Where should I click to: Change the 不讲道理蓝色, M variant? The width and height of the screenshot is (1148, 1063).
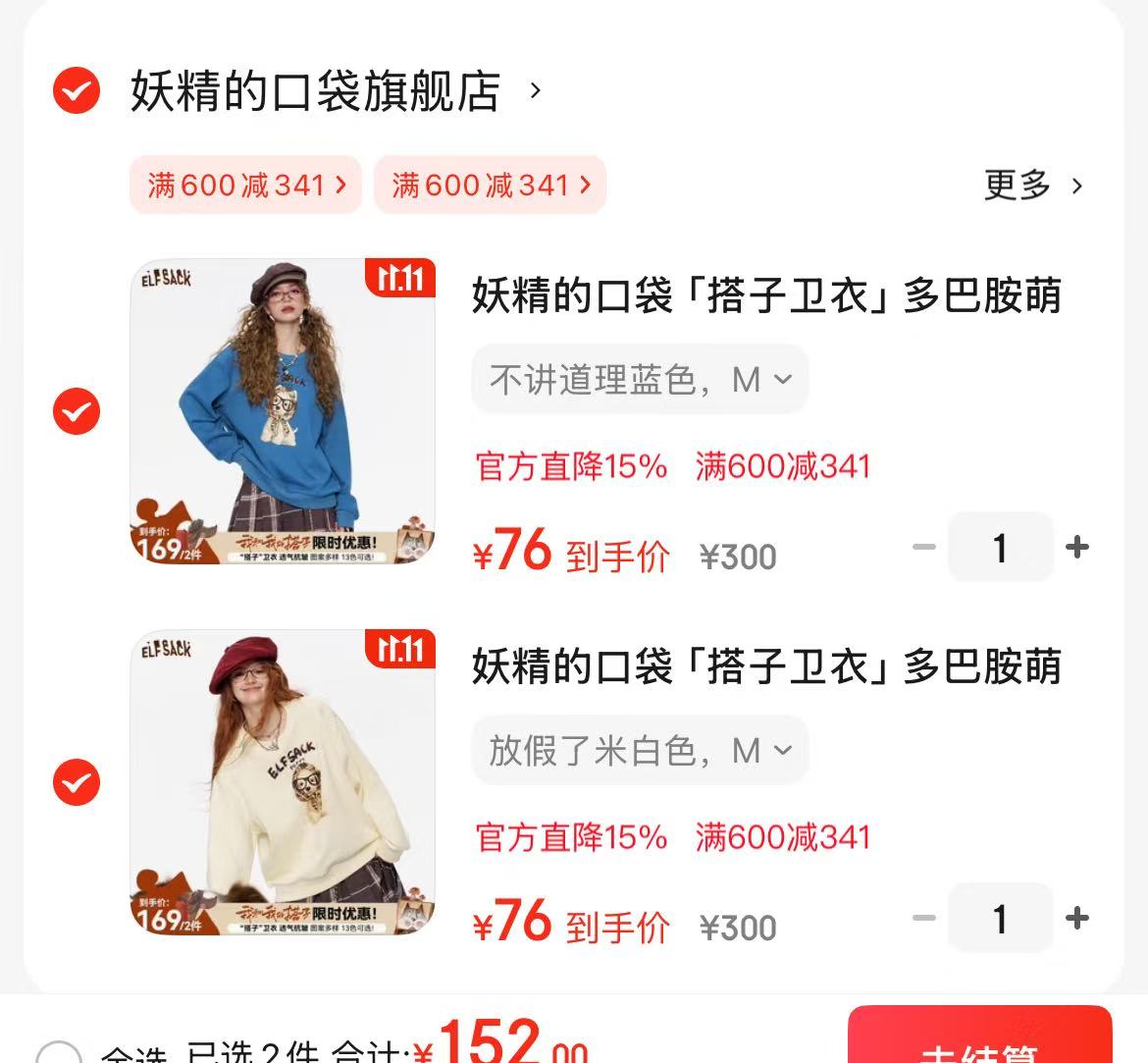[x=640, y=379]
